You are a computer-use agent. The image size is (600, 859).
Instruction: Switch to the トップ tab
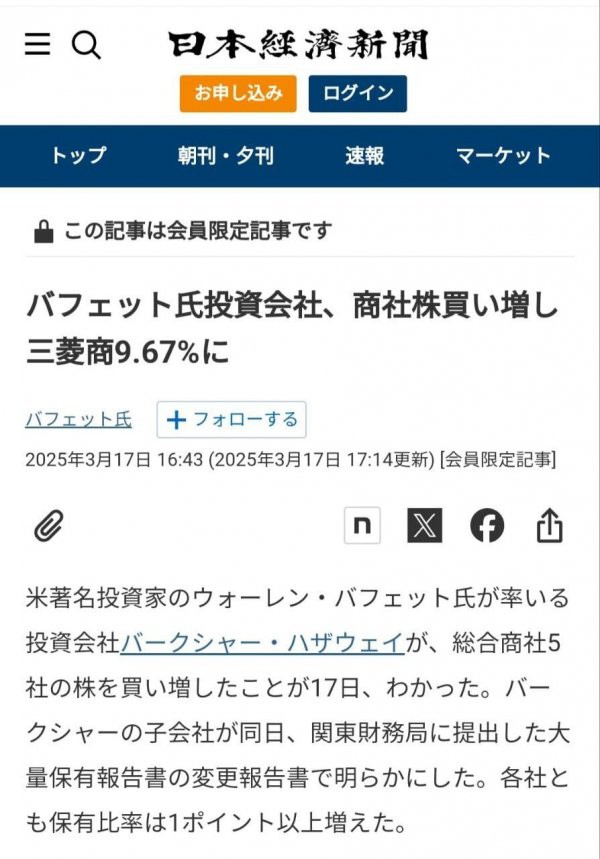(78, 155)
